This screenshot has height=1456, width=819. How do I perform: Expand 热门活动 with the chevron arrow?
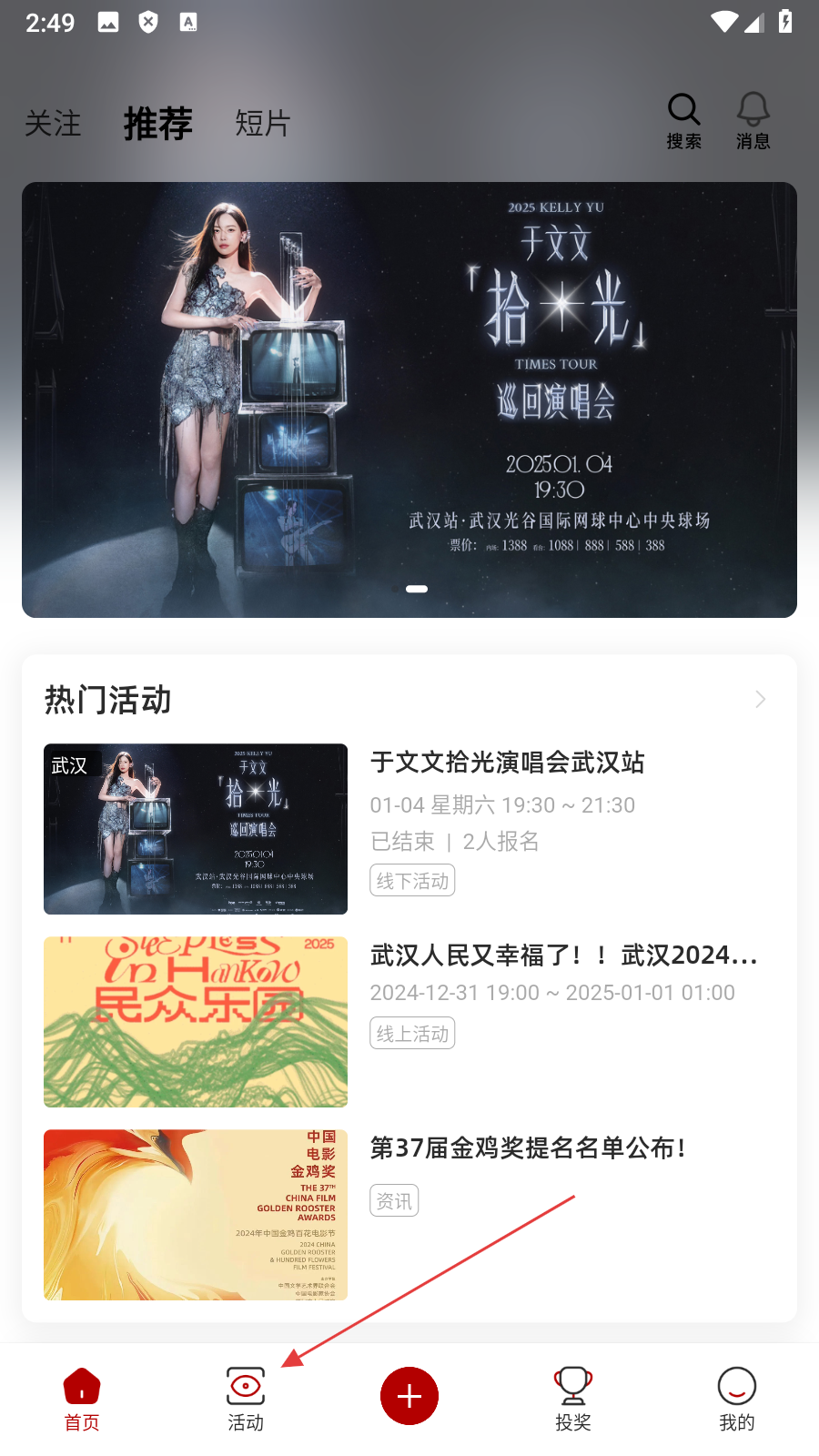(760, 699)
